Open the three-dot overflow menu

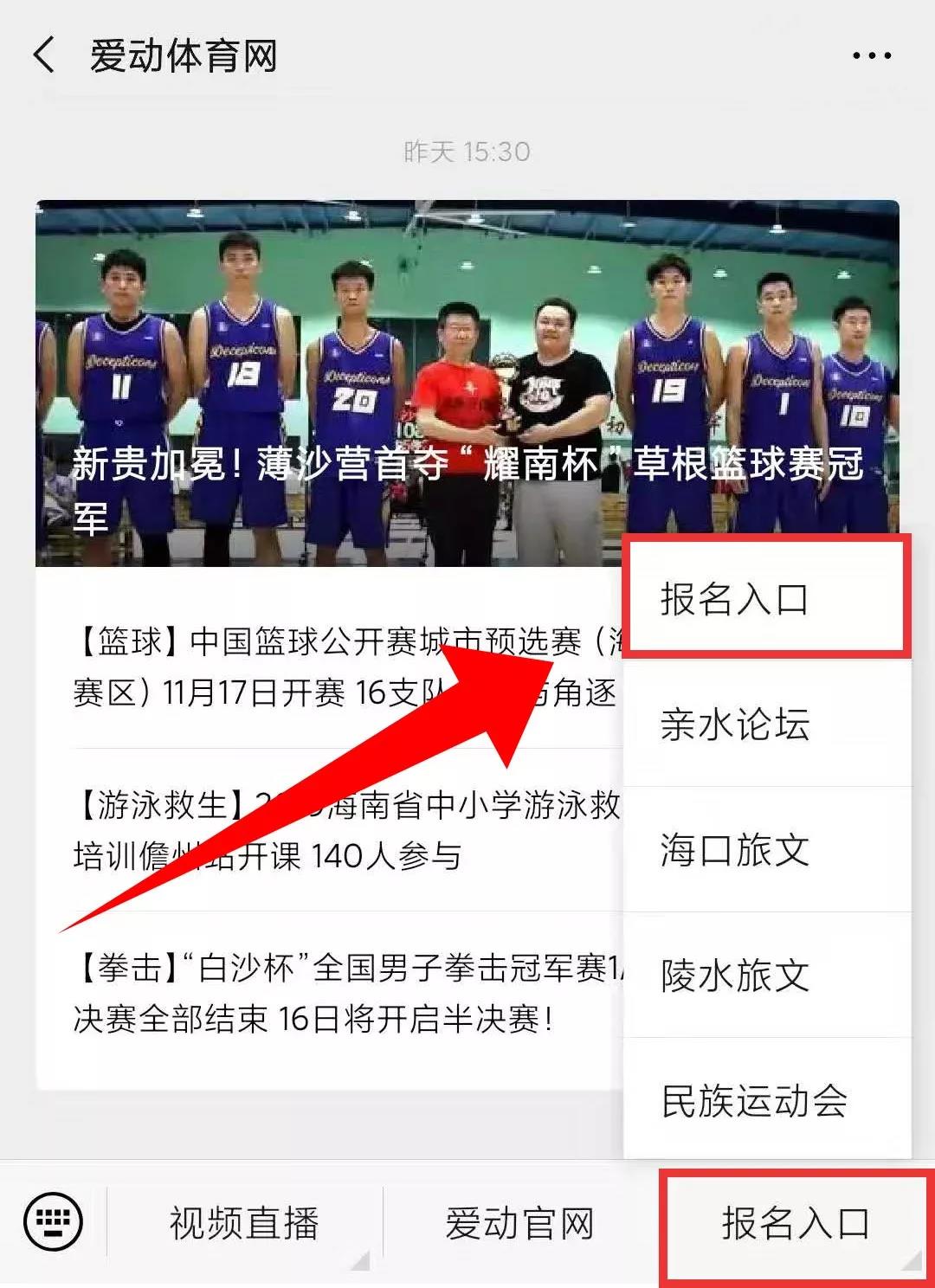(x=871, y=56)
